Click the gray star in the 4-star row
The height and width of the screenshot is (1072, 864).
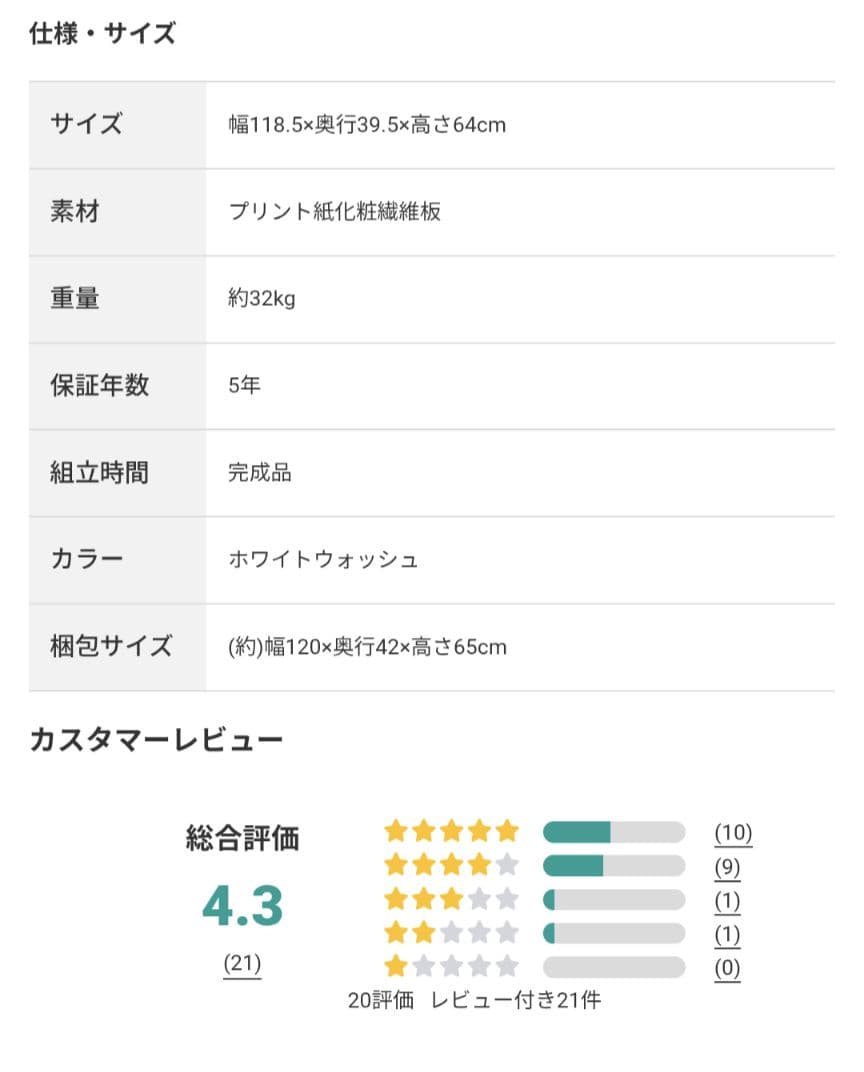point(509,864)
